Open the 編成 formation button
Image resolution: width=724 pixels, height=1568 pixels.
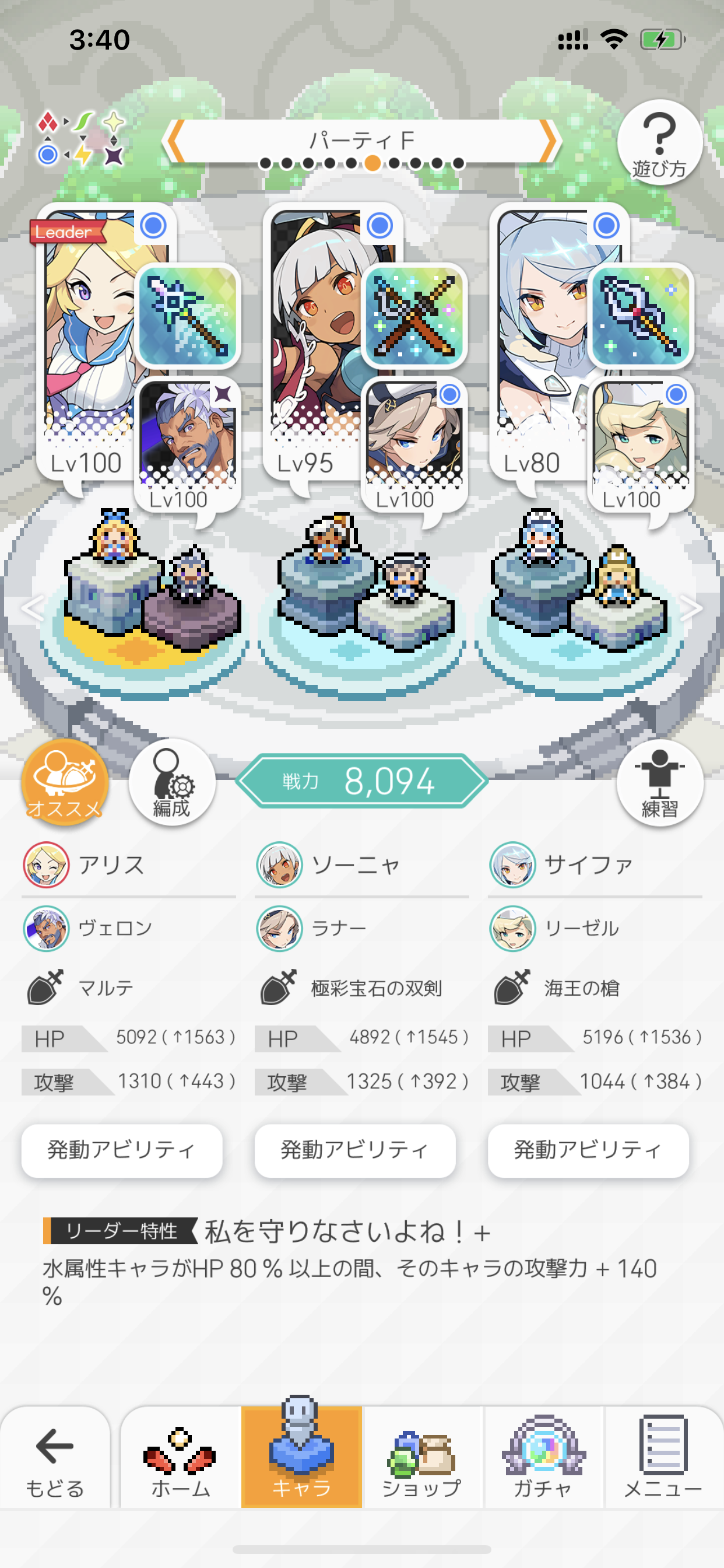point(172,782)
